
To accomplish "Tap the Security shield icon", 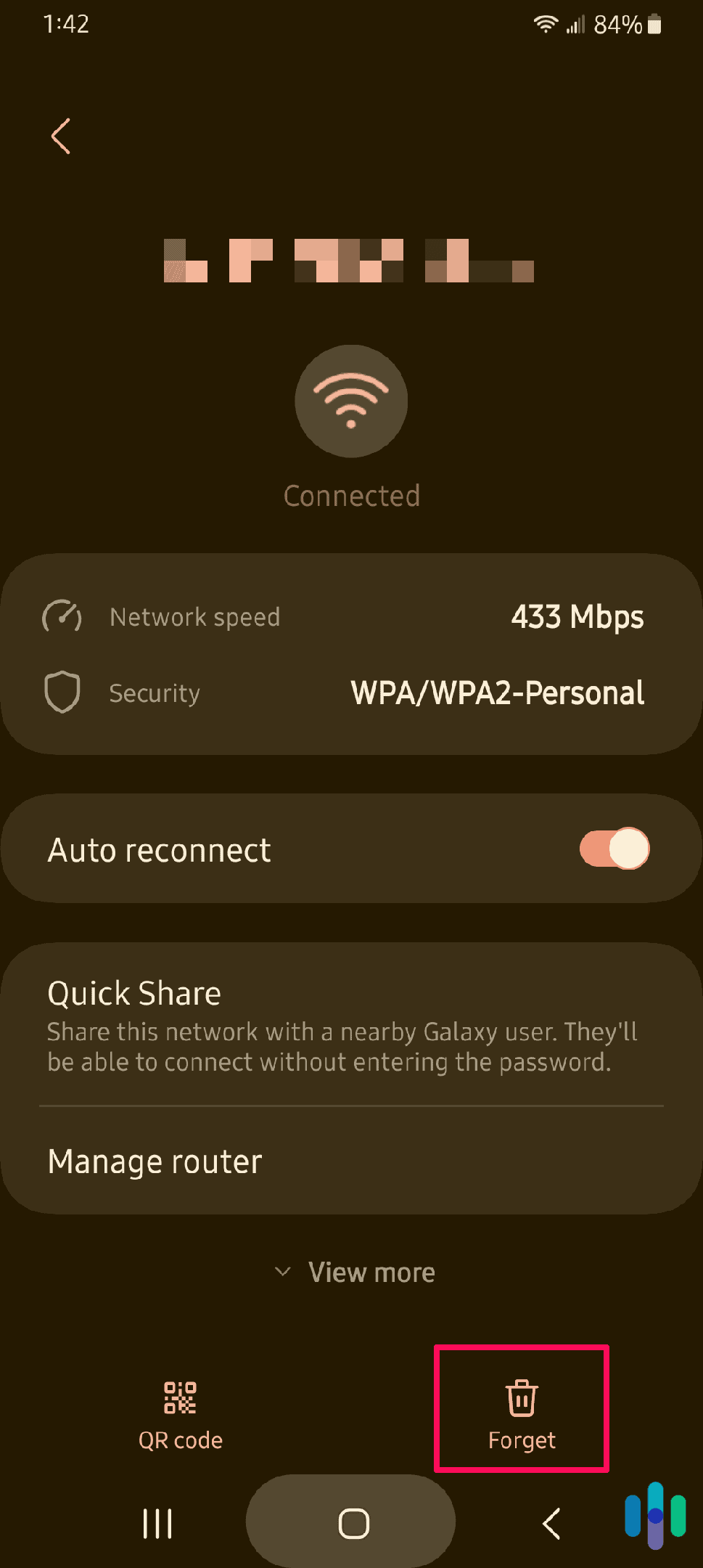I will pyautogui.click(x=63, y=692).
